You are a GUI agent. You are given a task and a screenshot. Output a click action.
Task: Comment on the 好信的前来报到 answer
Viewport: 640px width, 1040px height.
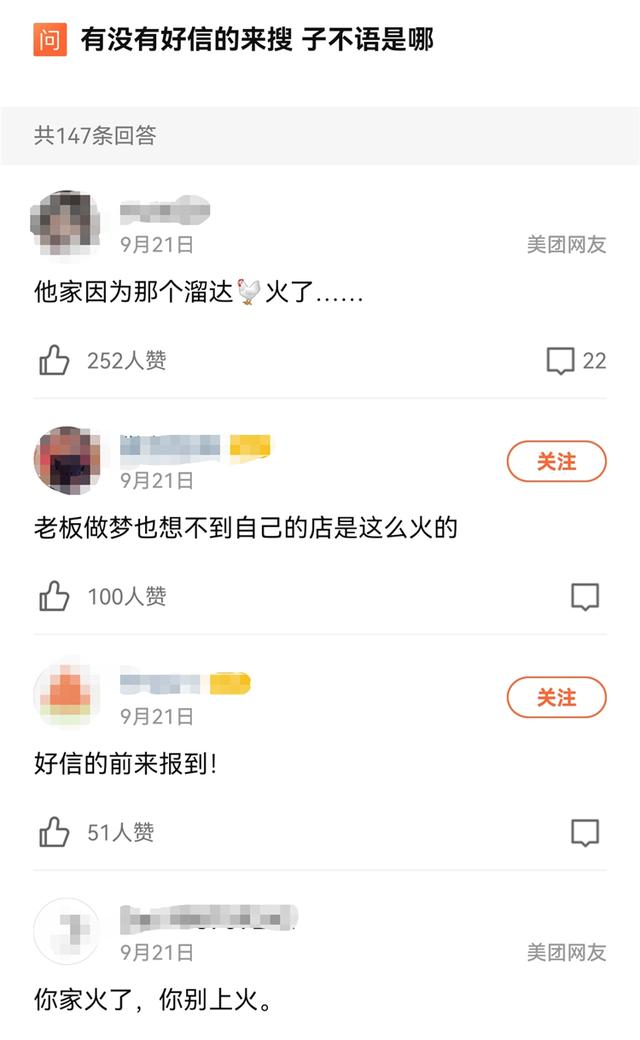[584, 832]
